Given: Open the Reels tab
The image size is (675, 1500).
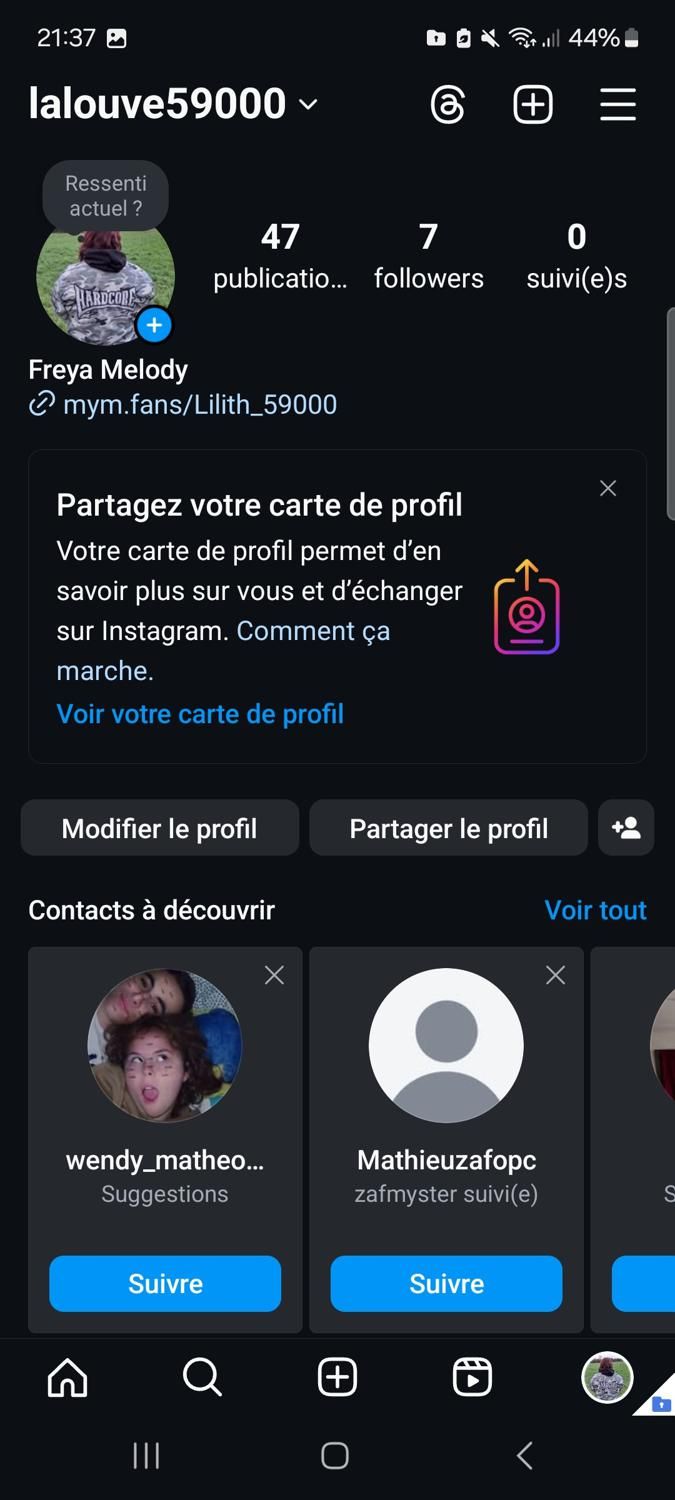Looking at the screenshot, I should click(x=472, y=1378).
